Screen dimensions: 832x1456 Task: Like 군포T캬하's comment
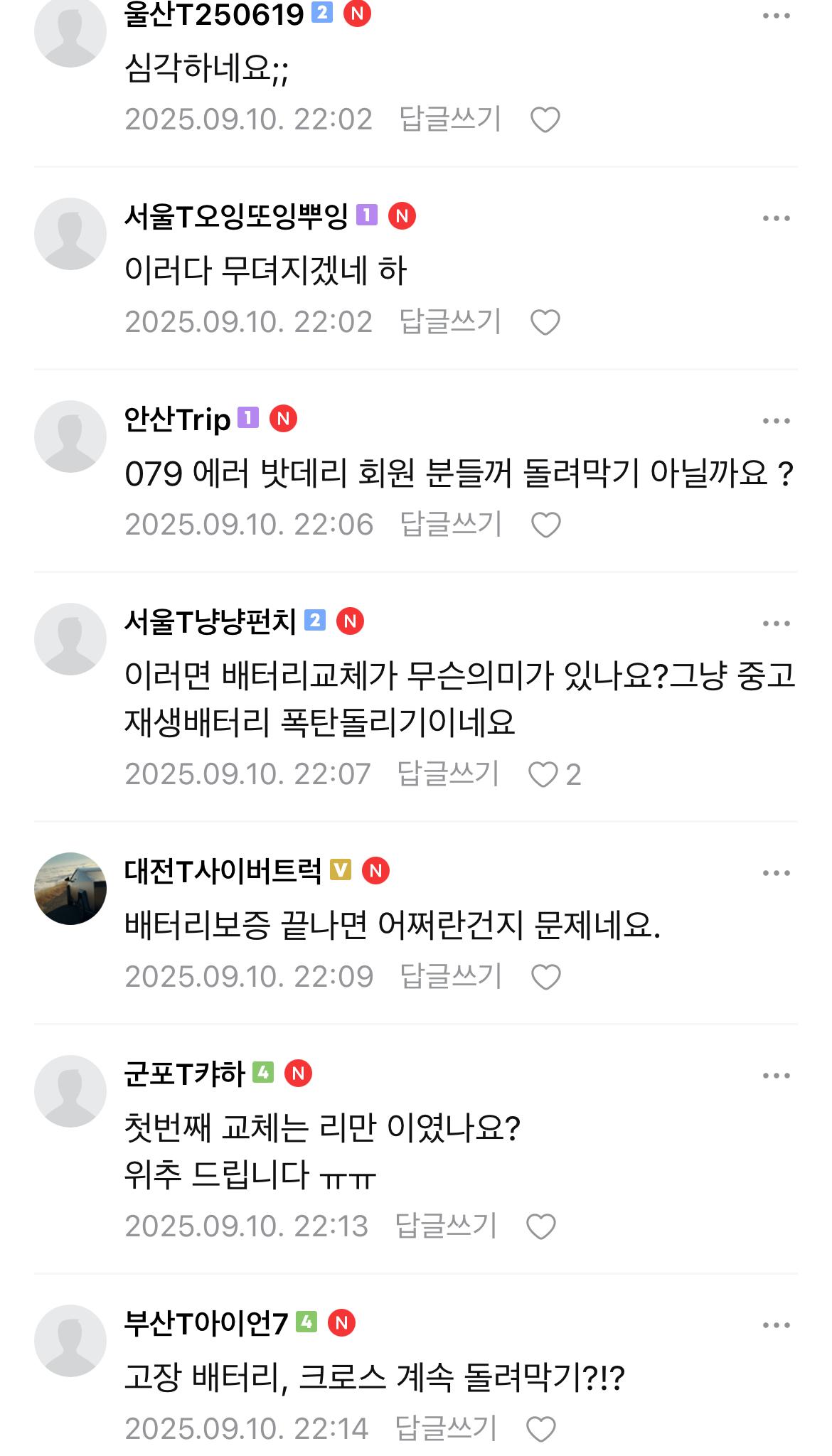click(x=540, y=1226)
